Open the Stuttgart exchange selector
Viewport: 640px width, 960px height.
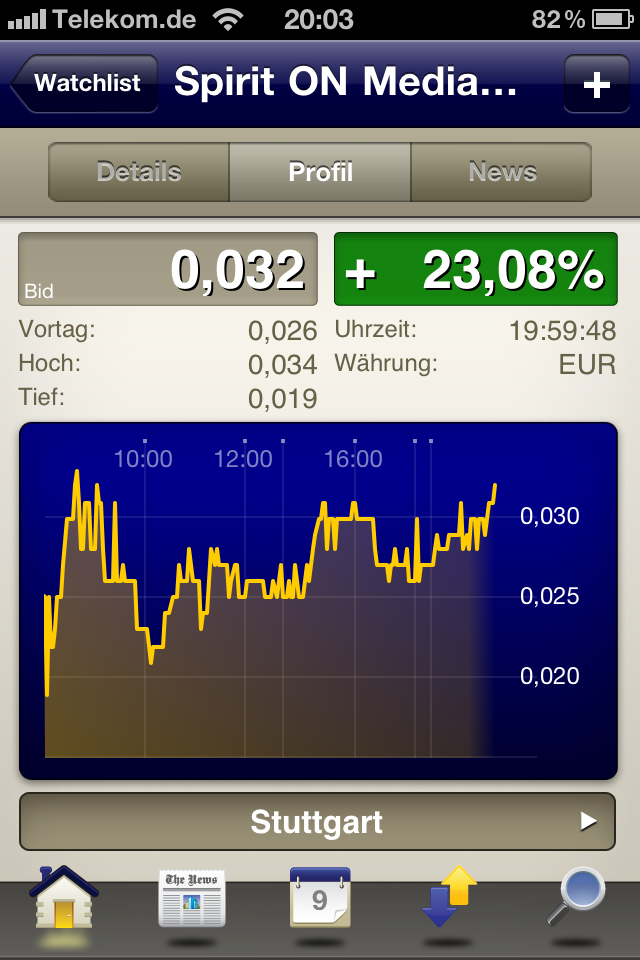click(318, 822)
